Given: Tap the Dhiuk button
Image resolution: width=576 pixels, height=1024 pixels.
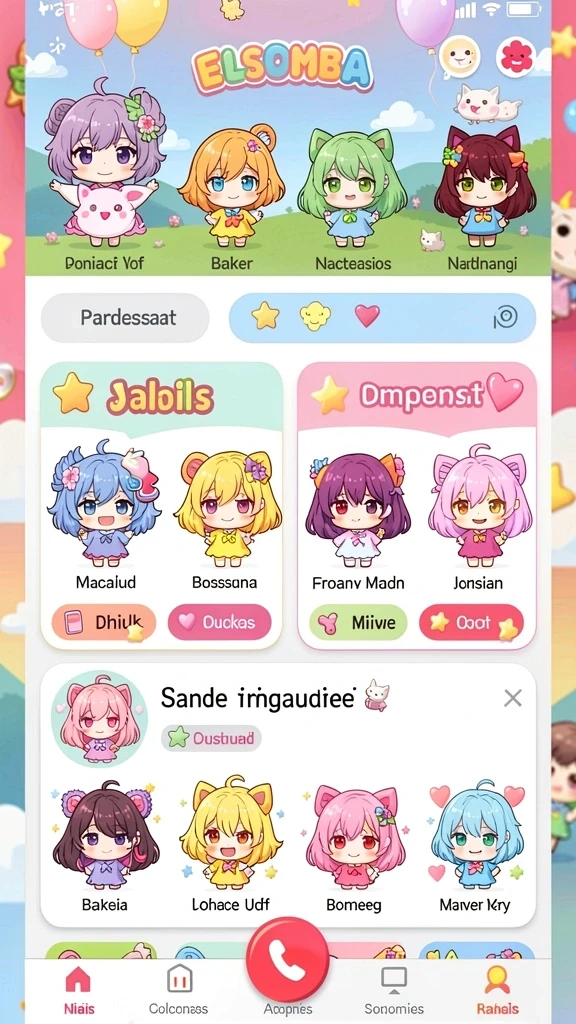Looking at the screenshot, I should (x=104, y=622).
